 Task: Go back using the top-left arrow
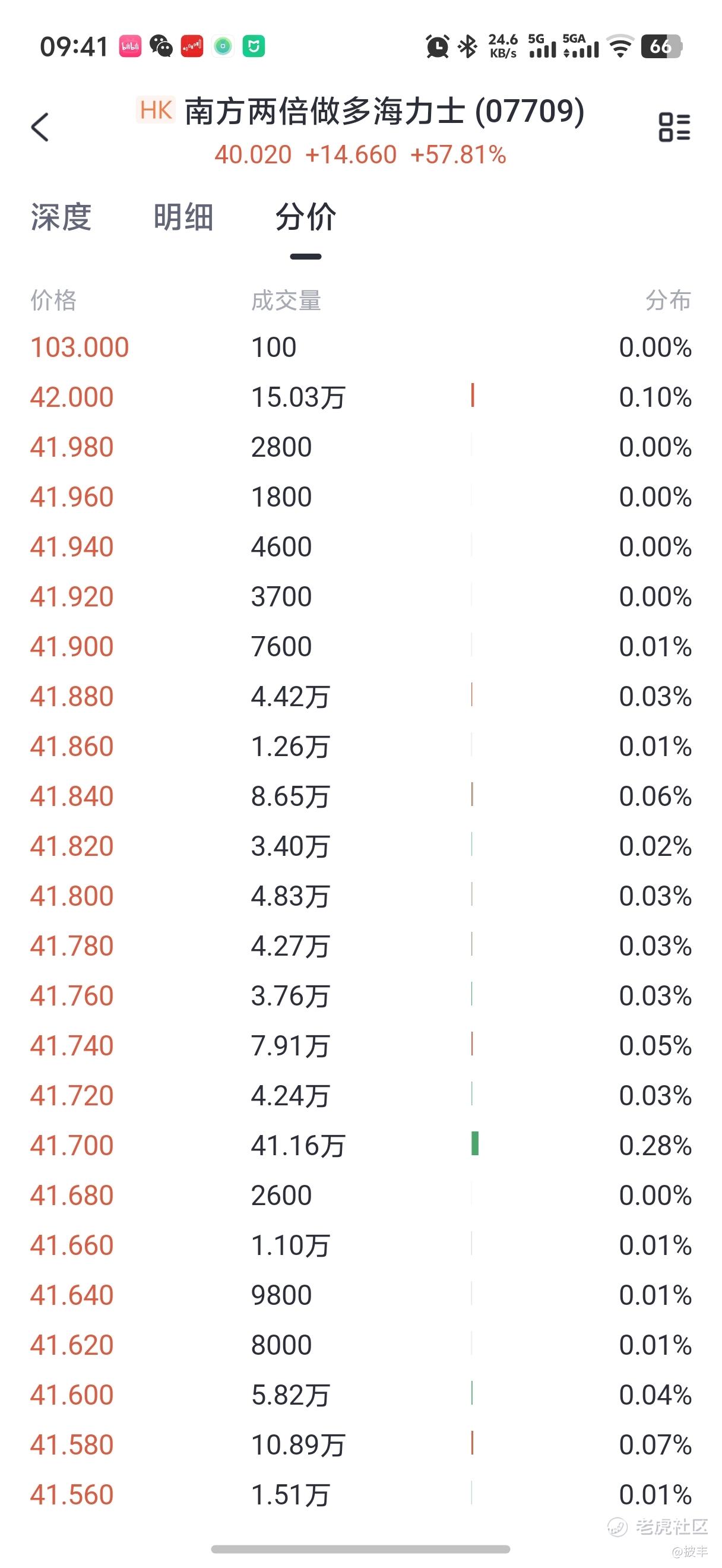[40, 127]
